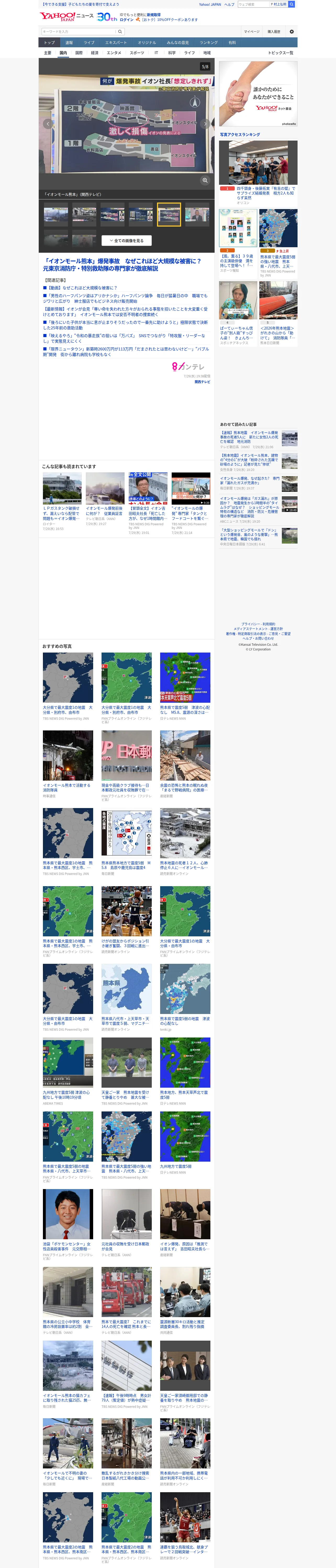Open トピックス一覧
Image resolution: width=336 pixels, height=1568 pixels.
point(281,53)
